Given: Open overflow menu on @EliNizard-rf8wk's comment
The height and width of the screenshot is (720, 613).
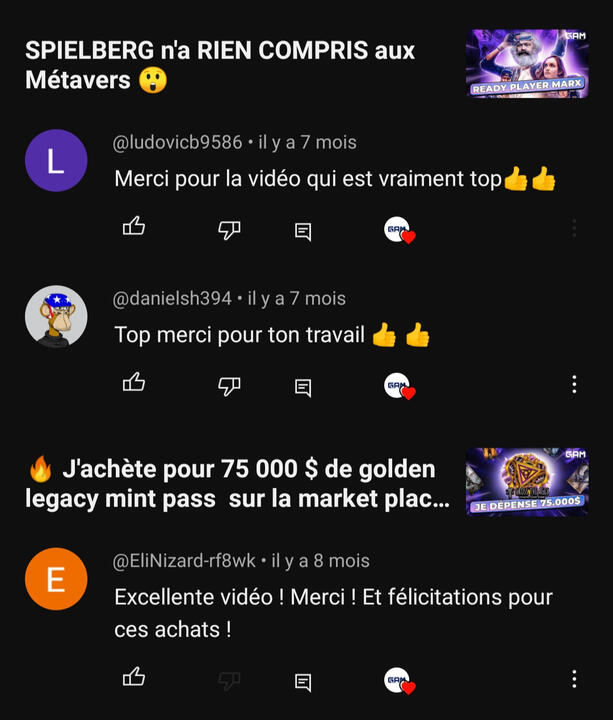Looking at the screenshot, I should click(x=574, y=680).
